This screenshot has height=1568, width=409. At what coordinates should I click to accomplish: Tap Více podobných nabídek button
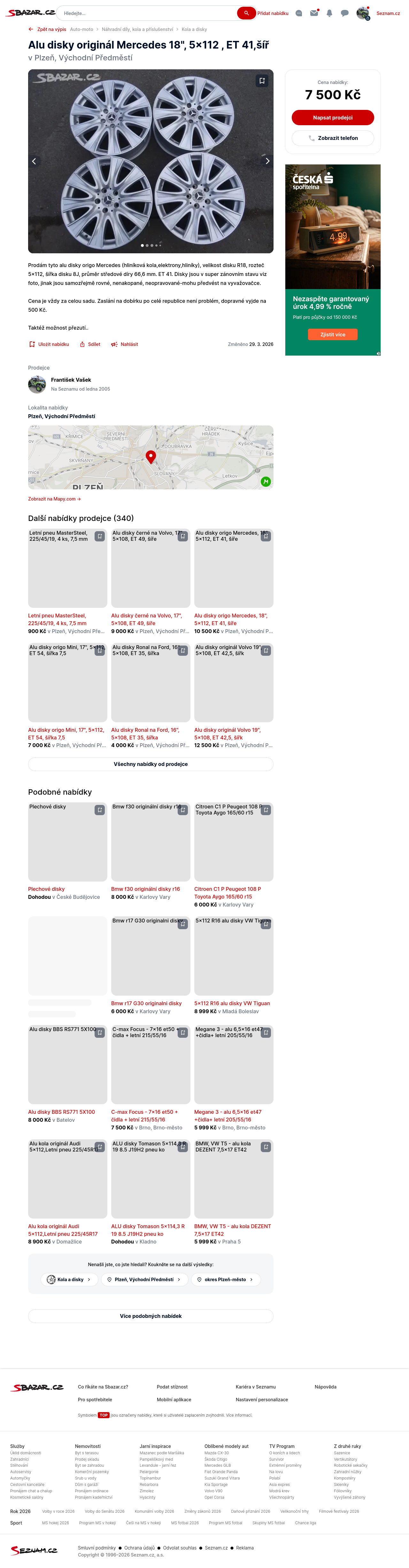pyautogui.click(x=150, y=1316)
